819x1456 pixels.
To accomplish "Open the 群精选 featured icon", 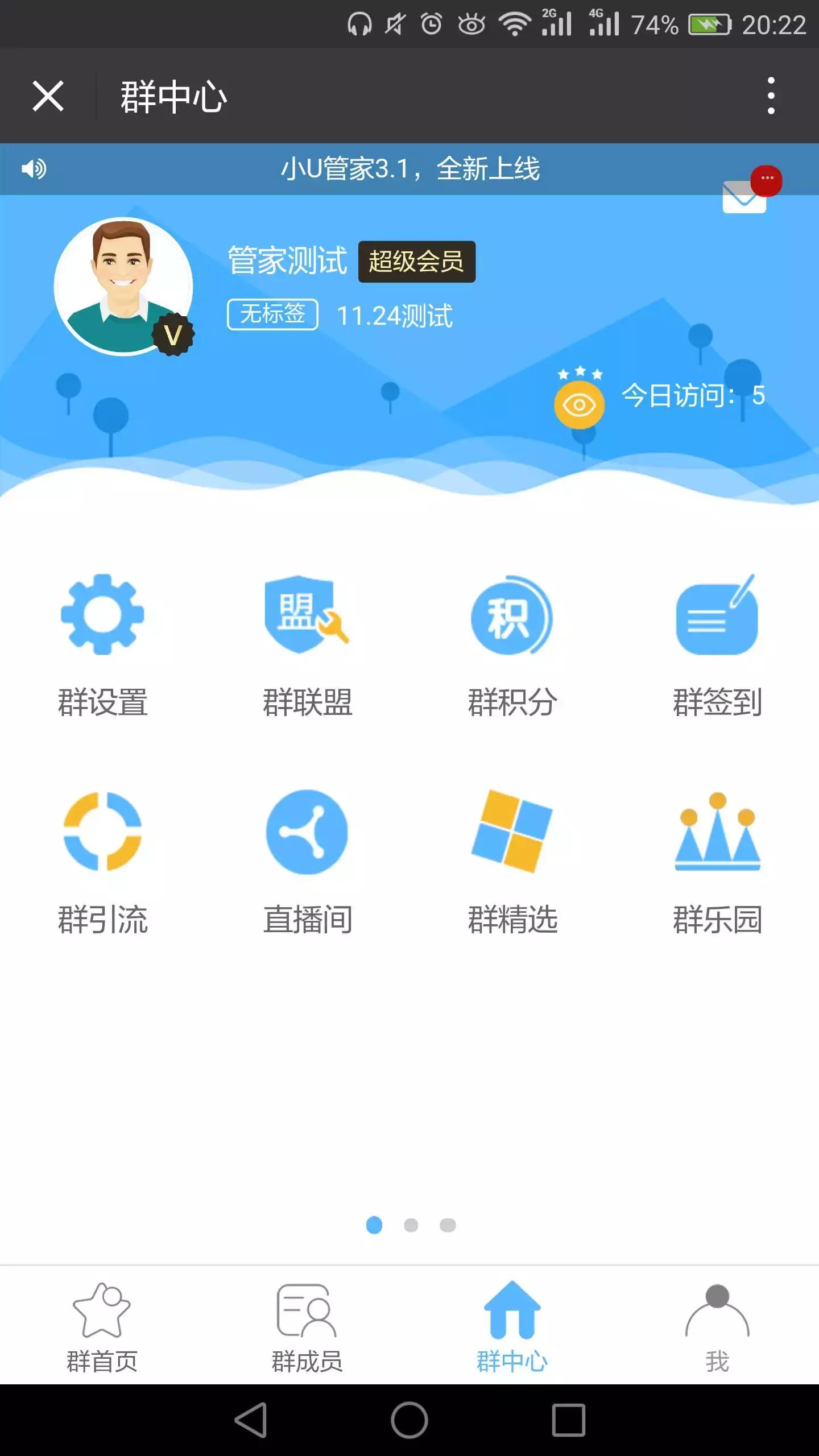I will pos(512,832).
